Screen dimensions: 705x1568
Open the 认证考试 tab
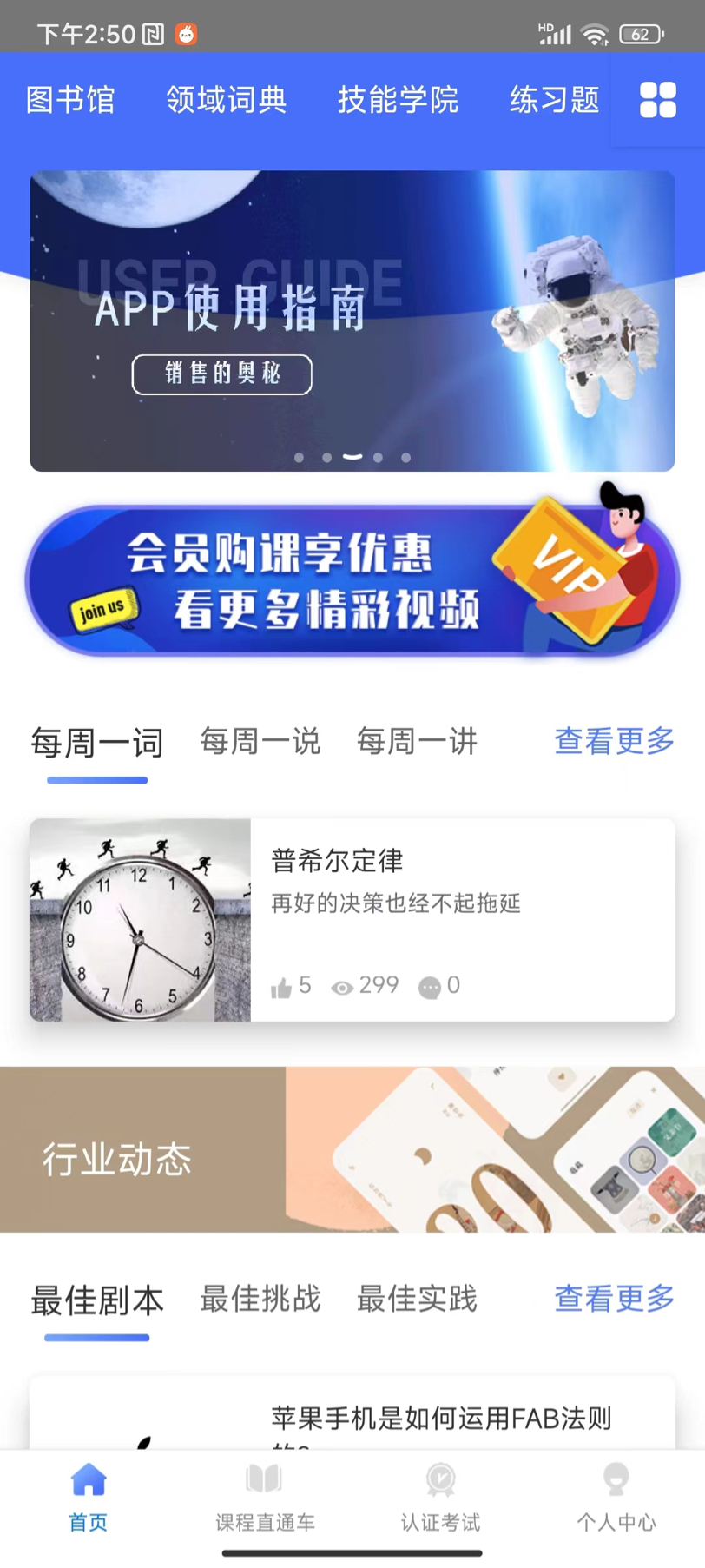440,1496
